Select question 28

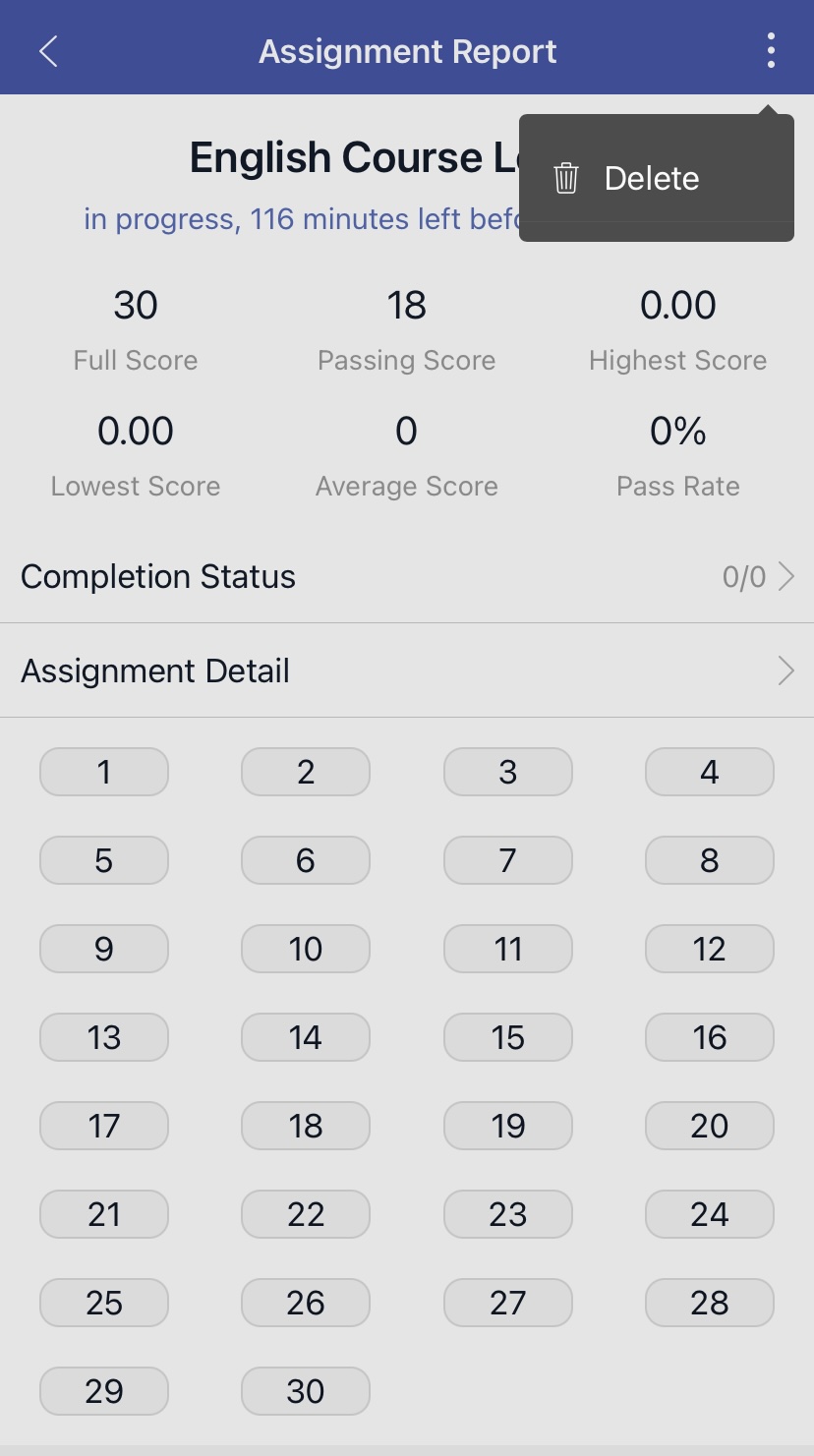tap(709, 1303)
